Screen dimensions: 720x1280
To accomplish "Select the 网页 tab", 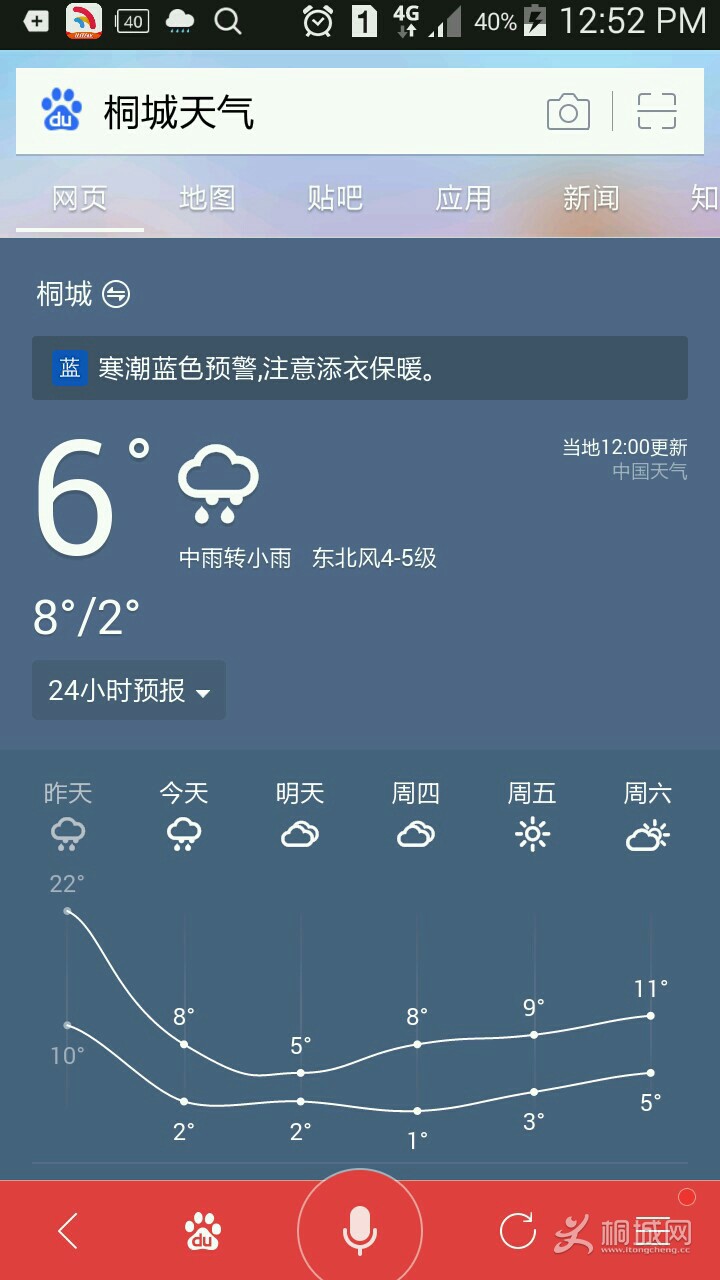I will [x=80, y=198].
